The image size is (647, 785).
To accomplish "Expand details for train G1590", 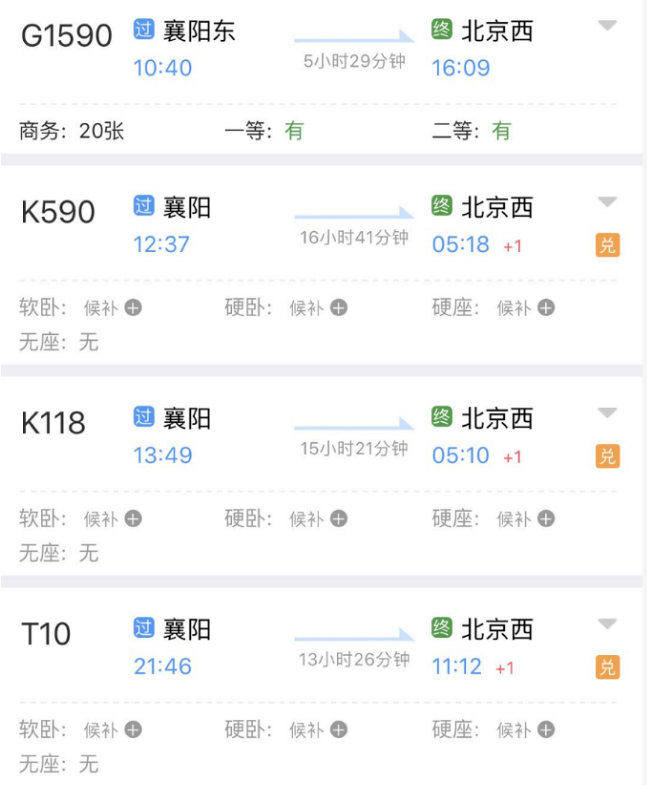I will click(607, 26).
